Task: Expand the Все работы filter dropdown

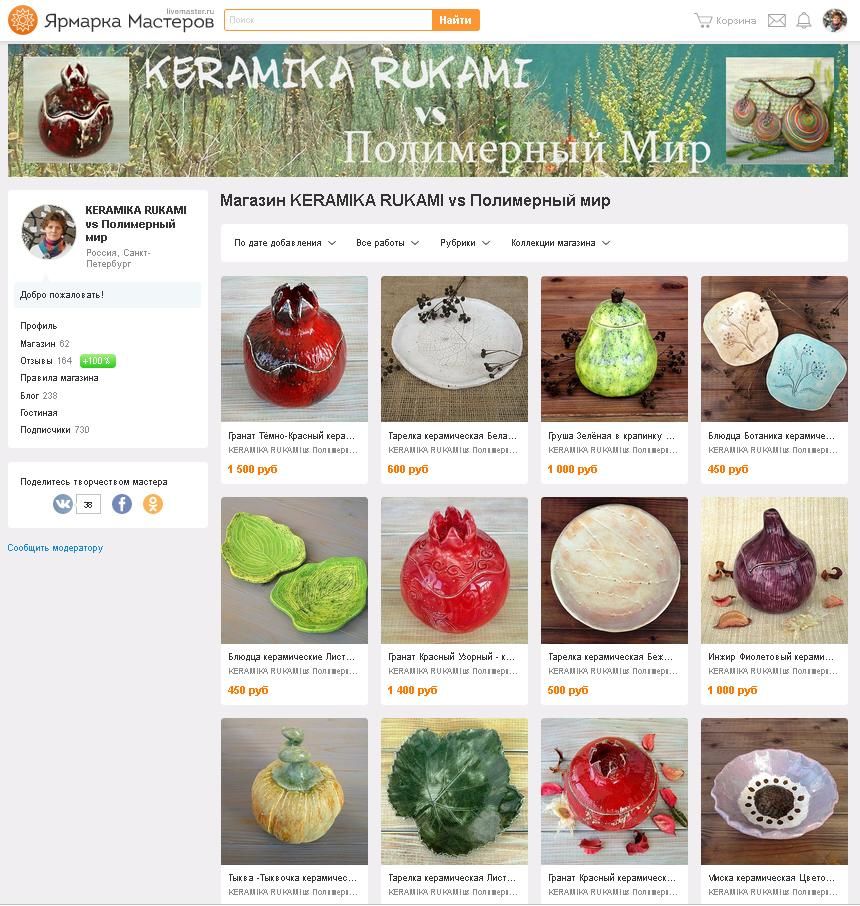Action: (387, 243)
